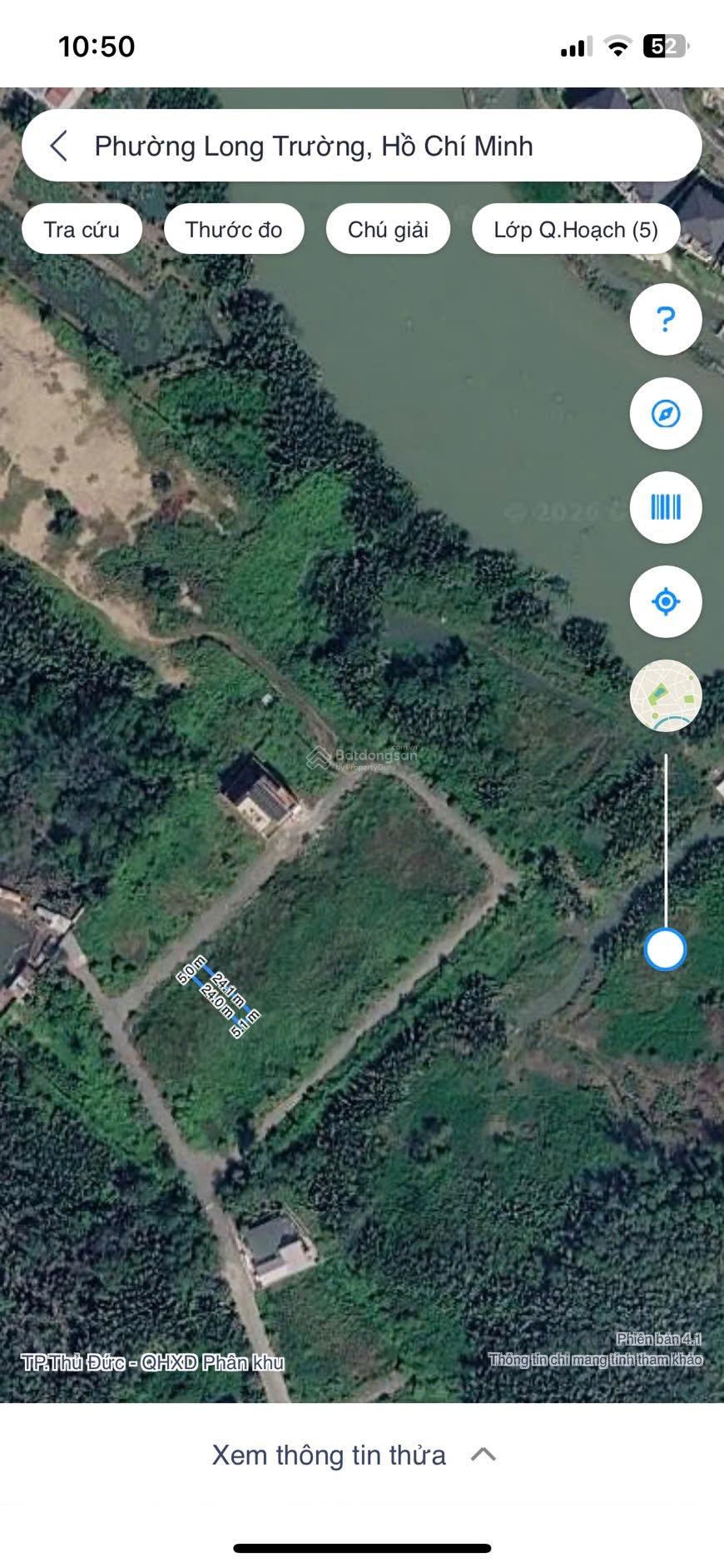Screen dimensions: 724x1568
Task: Open Lớp Q.Hoạch (5) layers
Action: [x=576, y=229]
